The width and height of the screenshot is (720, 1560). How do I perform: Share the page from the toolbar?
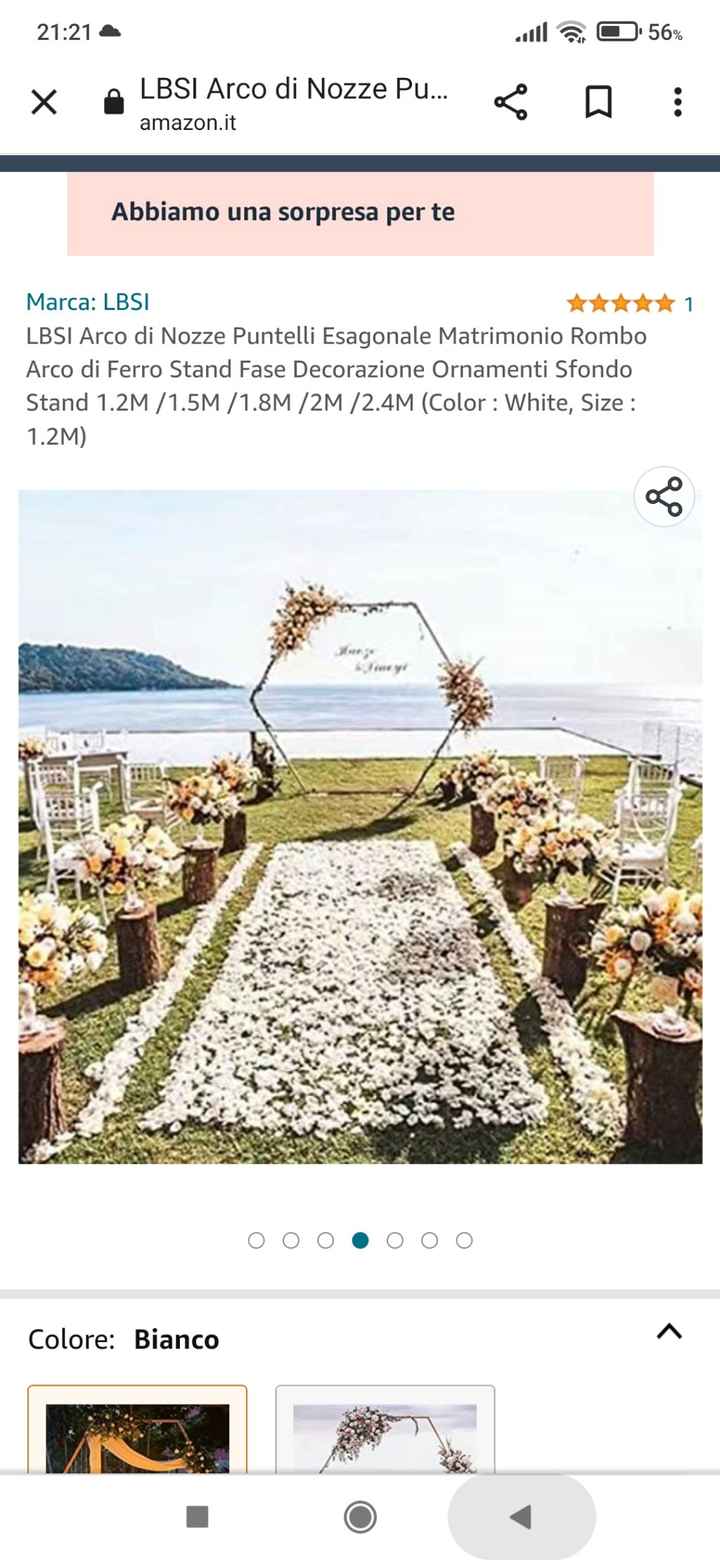click(511, 102)
